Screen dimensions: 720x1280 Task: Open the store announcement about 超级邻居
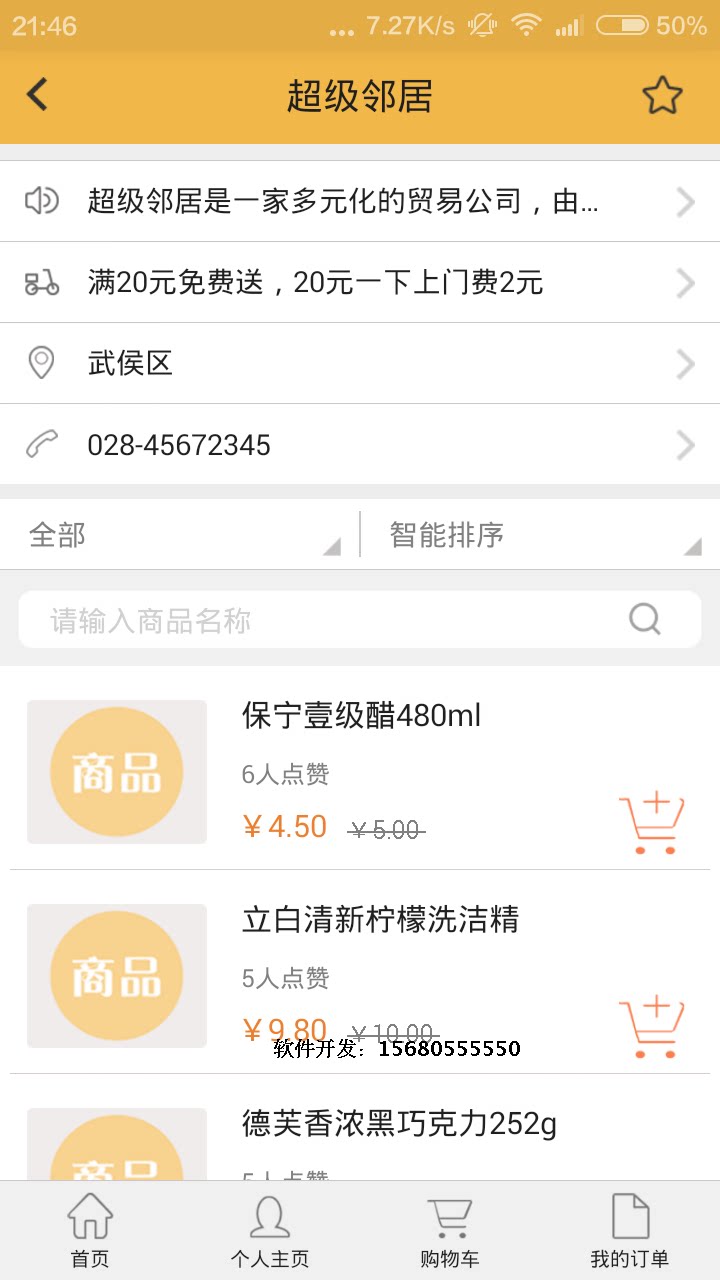click(x=360, y=201)
